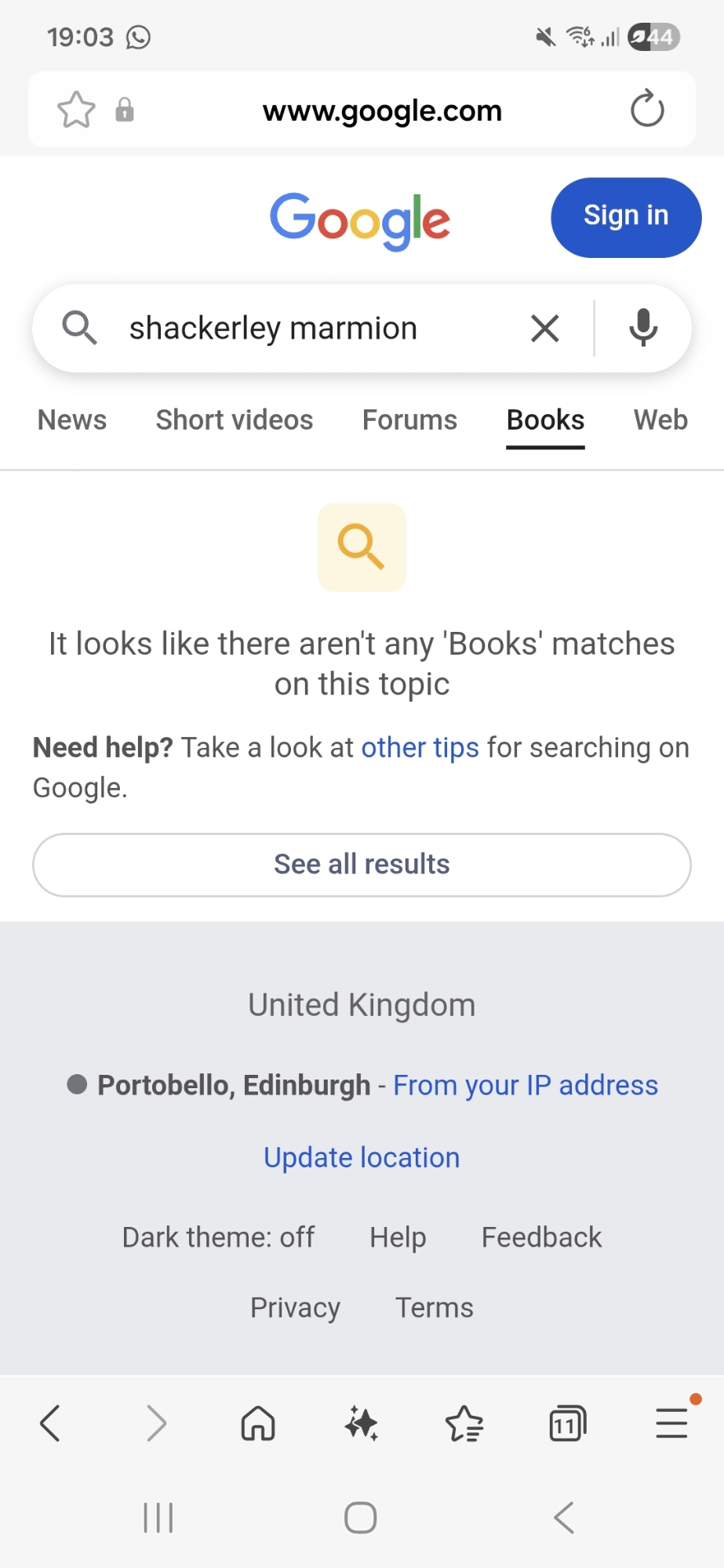Image resolution: width=724 pixels, height=1568 pixels.
Task: Switch to the Forums tab
Action: click(409, 420)
